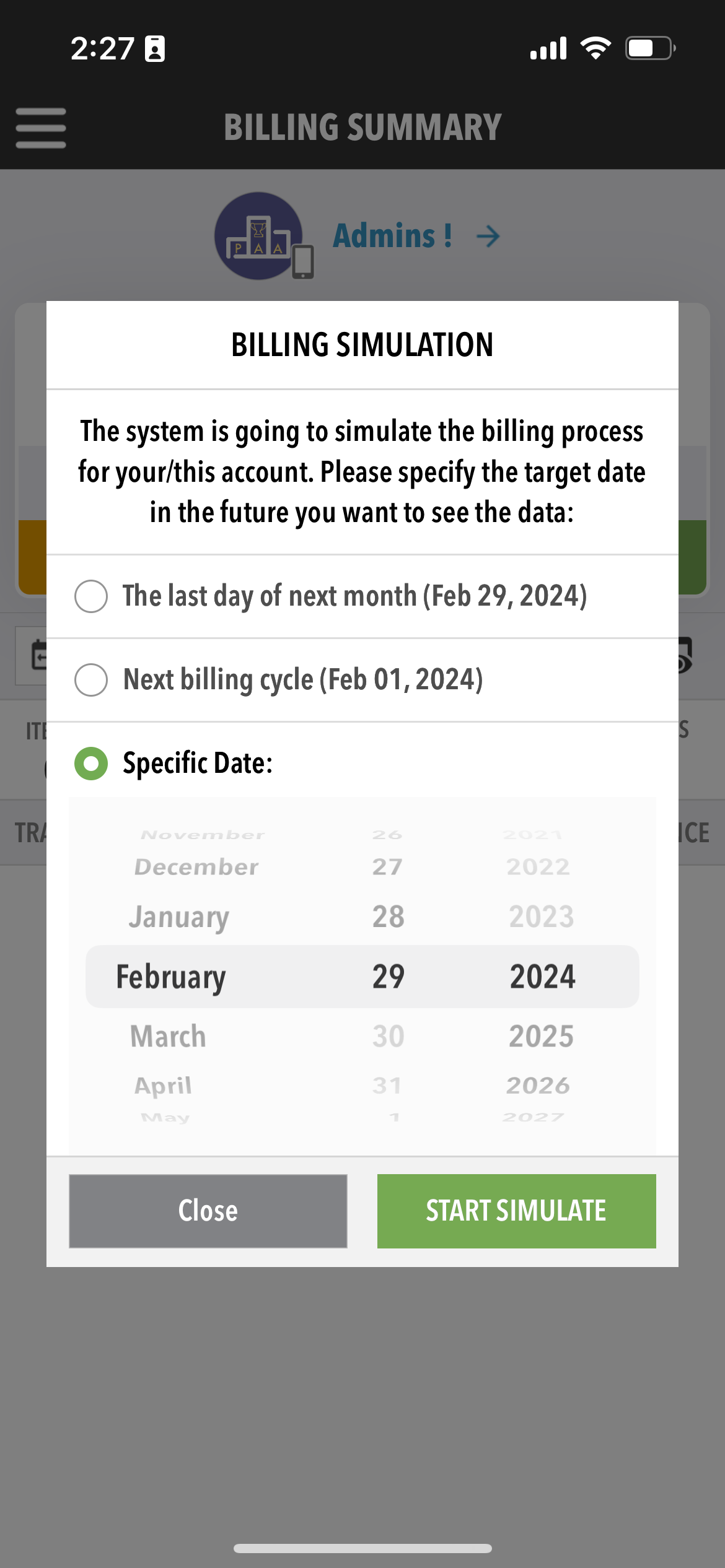Tap the home indicator bar
This screenshot has height=1568, width=725.
click(362, 1548)
